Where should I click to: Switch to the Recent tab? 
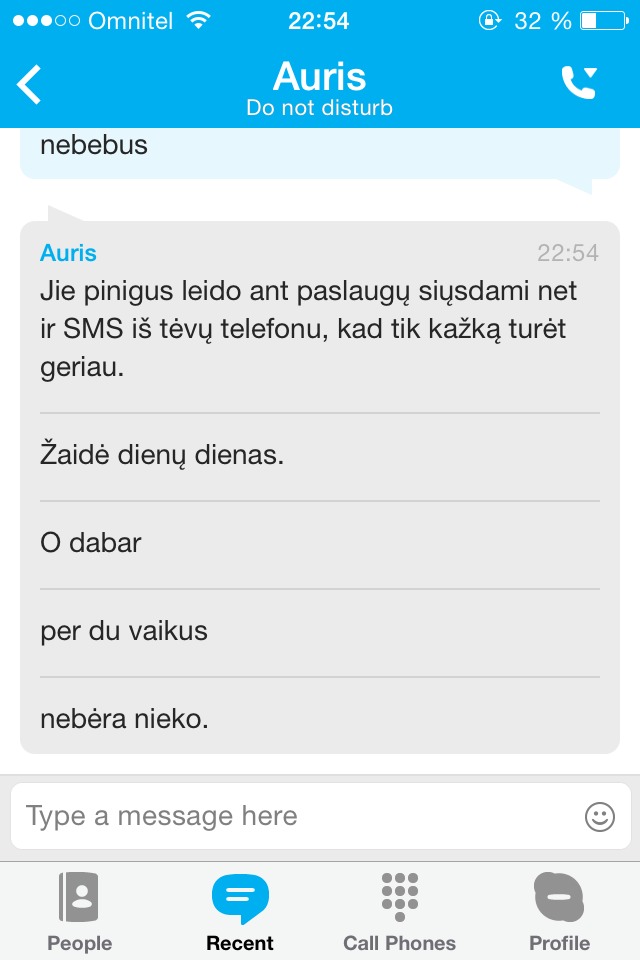click(240, 910)
